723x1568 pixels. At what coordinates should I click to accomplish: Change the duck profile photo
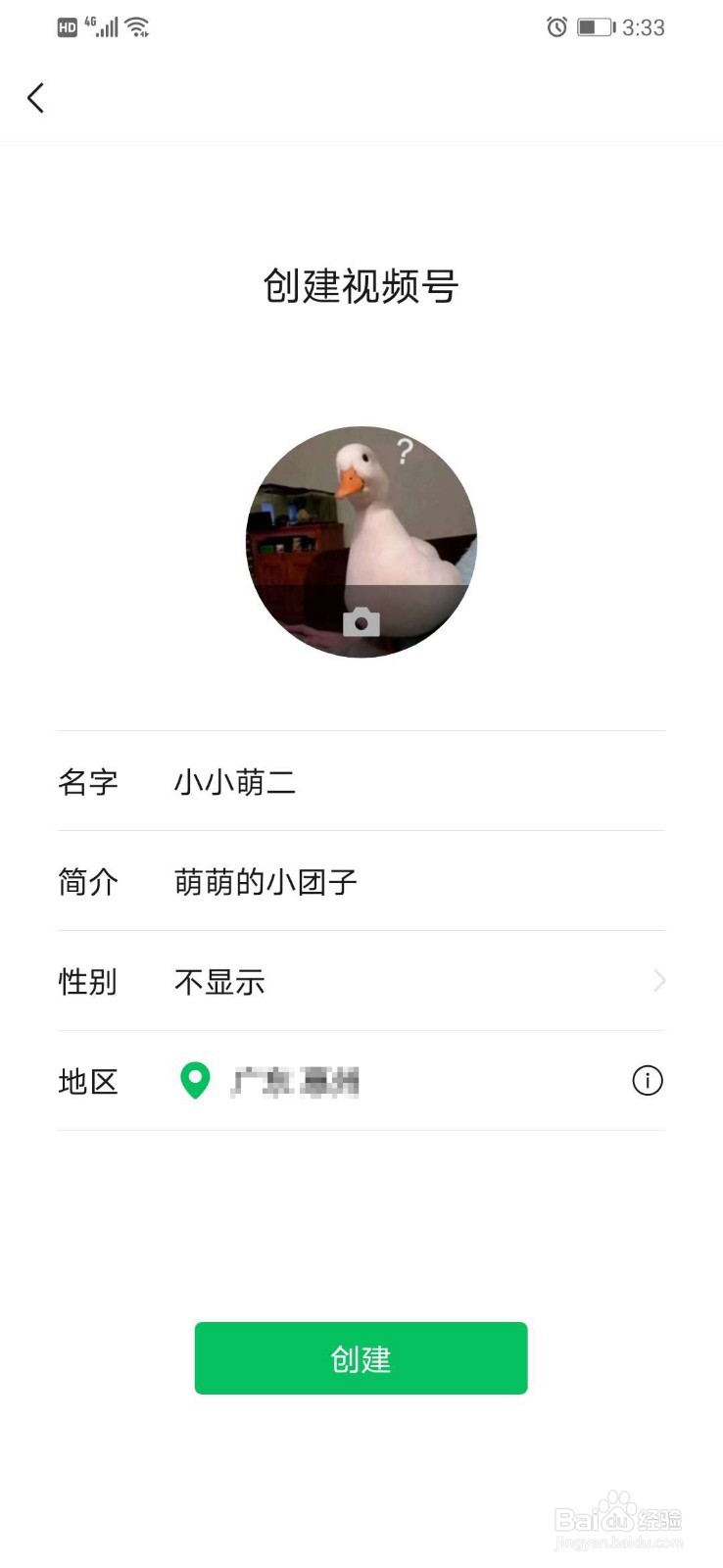tap(361, 542)
